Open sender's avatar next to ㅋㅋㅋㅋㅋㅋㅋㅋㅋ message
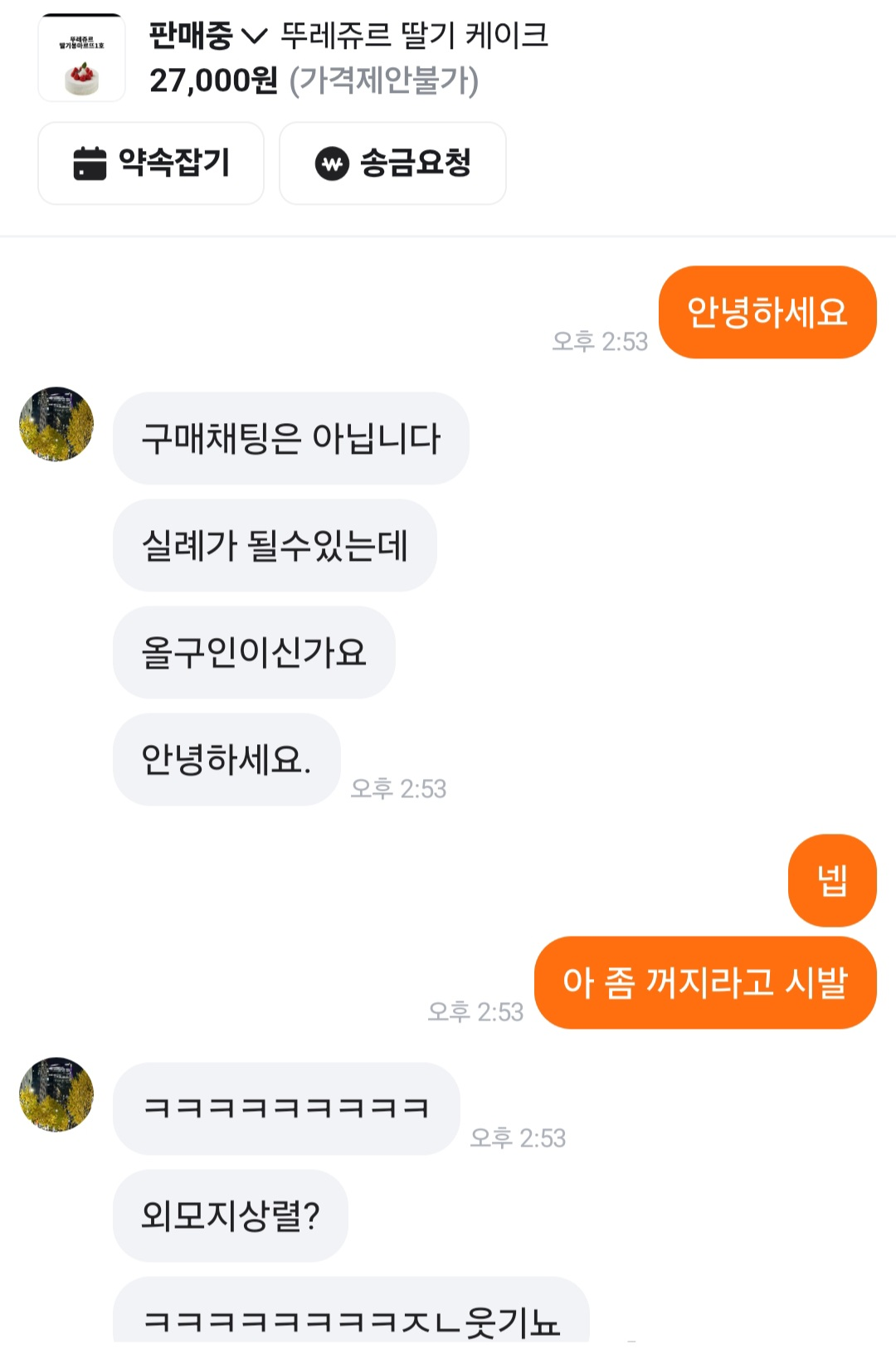 click(56, 1094)
